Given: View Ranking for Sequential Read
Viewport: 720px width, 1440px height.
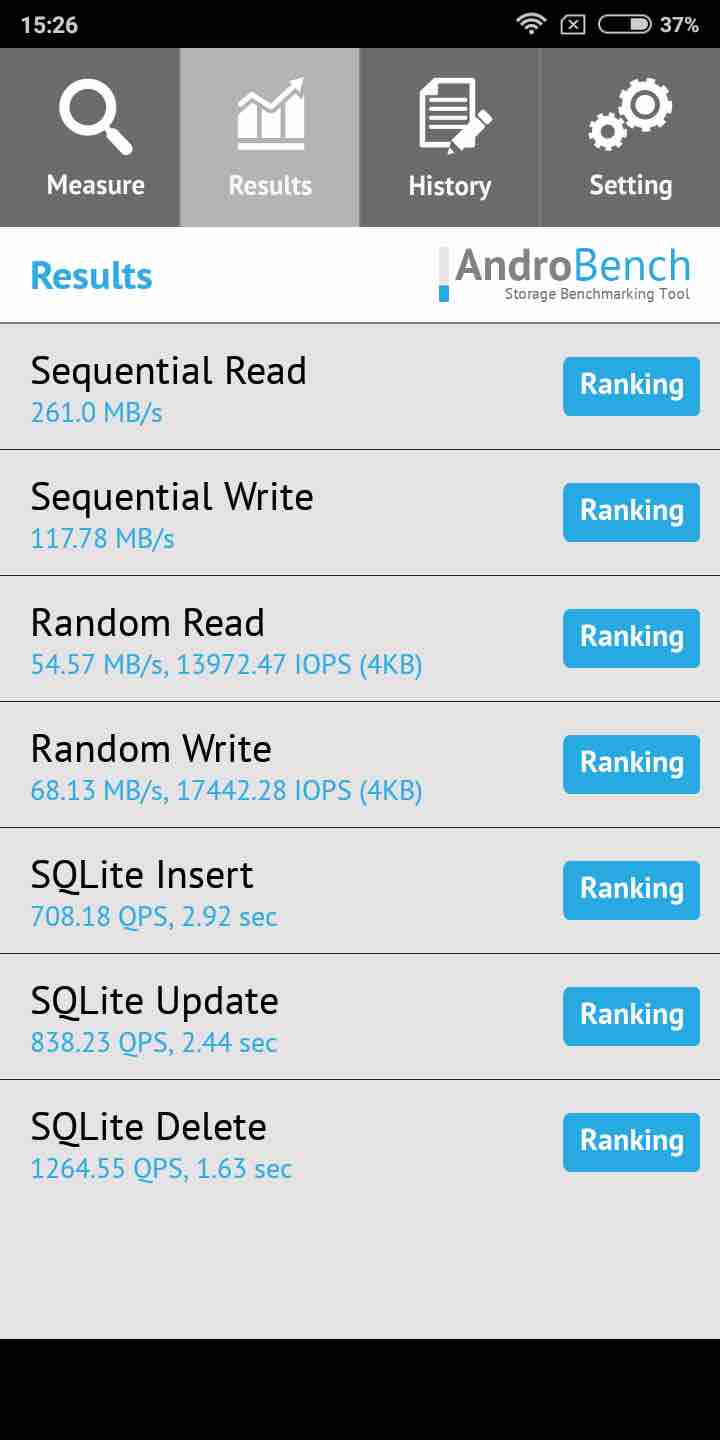Looking at the screenshot, I should 631,386.
